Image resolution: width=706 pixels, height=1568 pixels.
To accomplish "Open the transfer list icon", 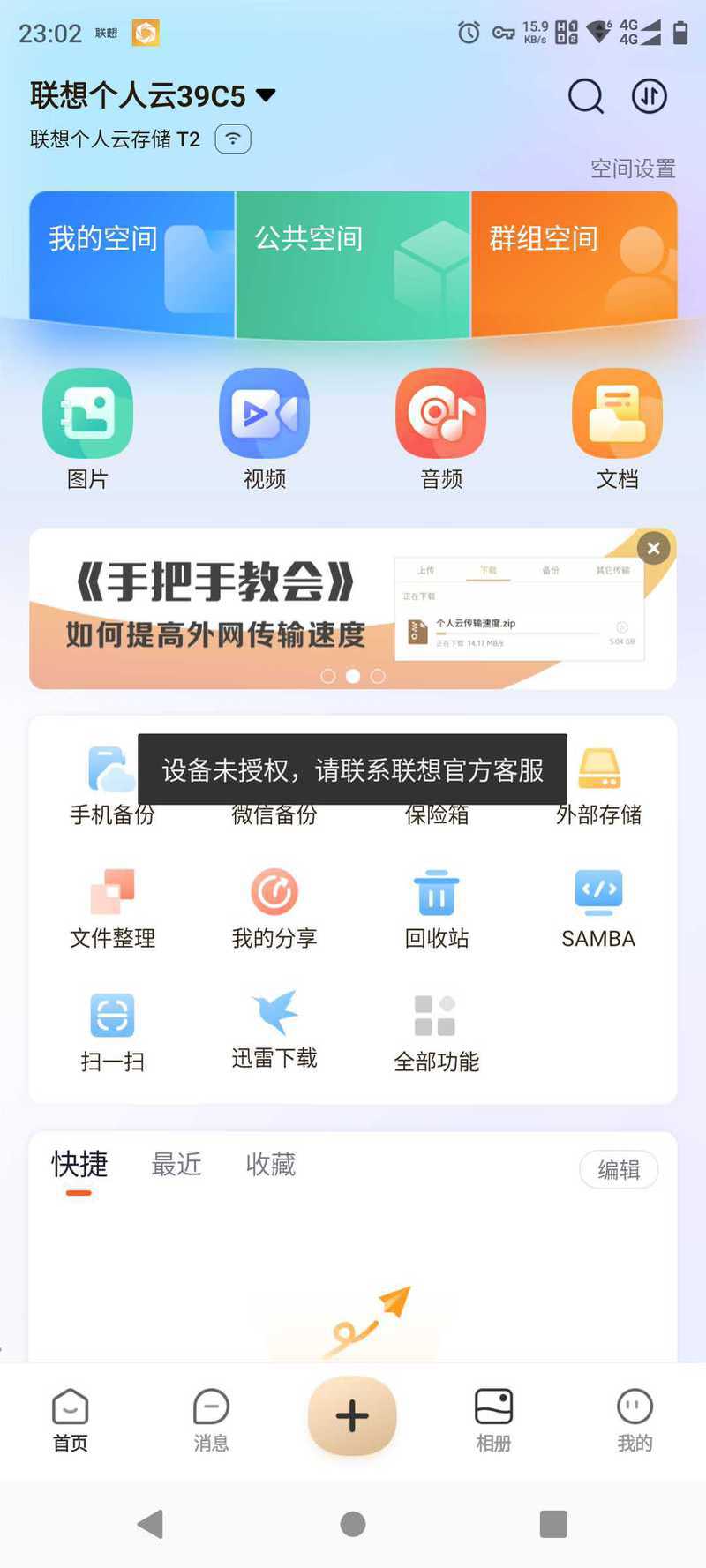I will (x=650, y=96).
